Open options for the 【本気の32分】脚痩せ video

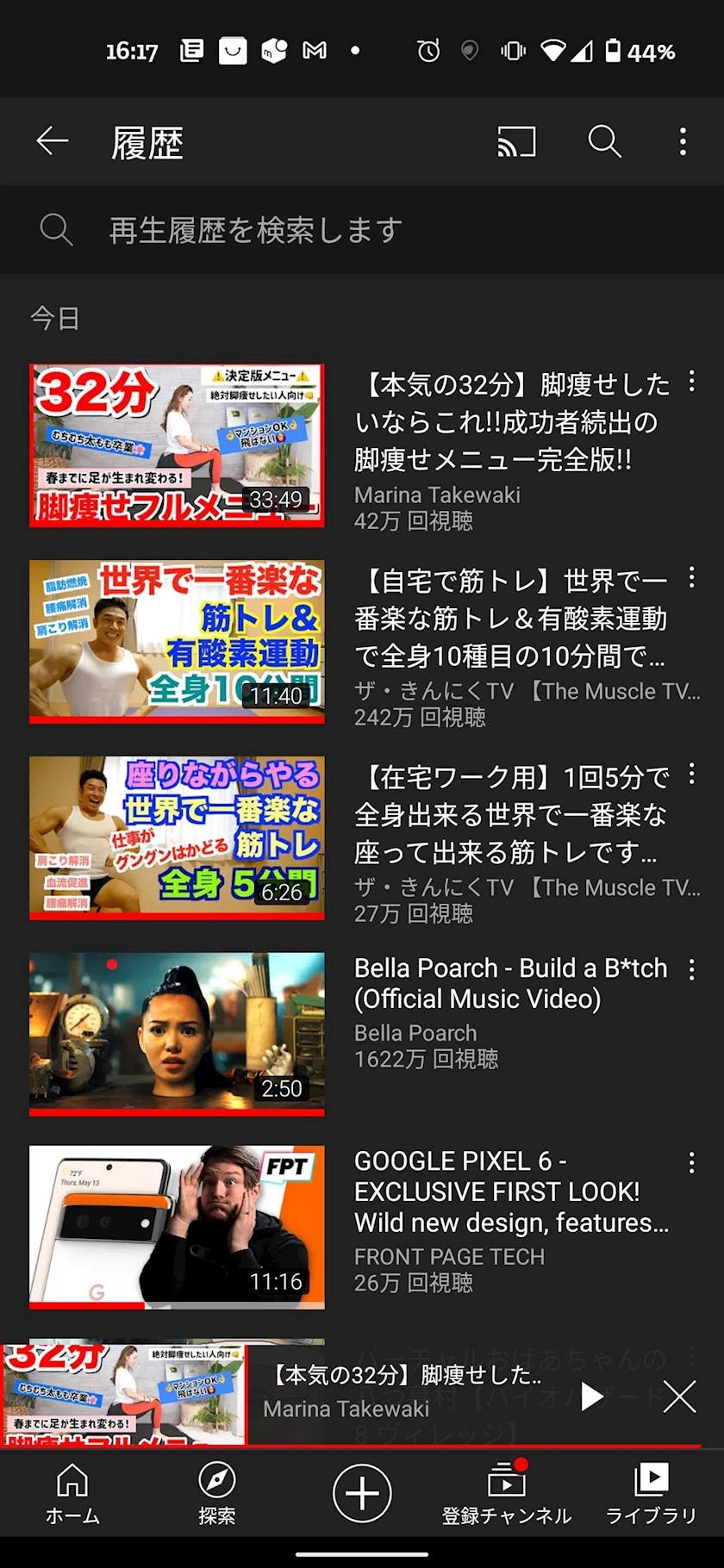coord(691,382)
